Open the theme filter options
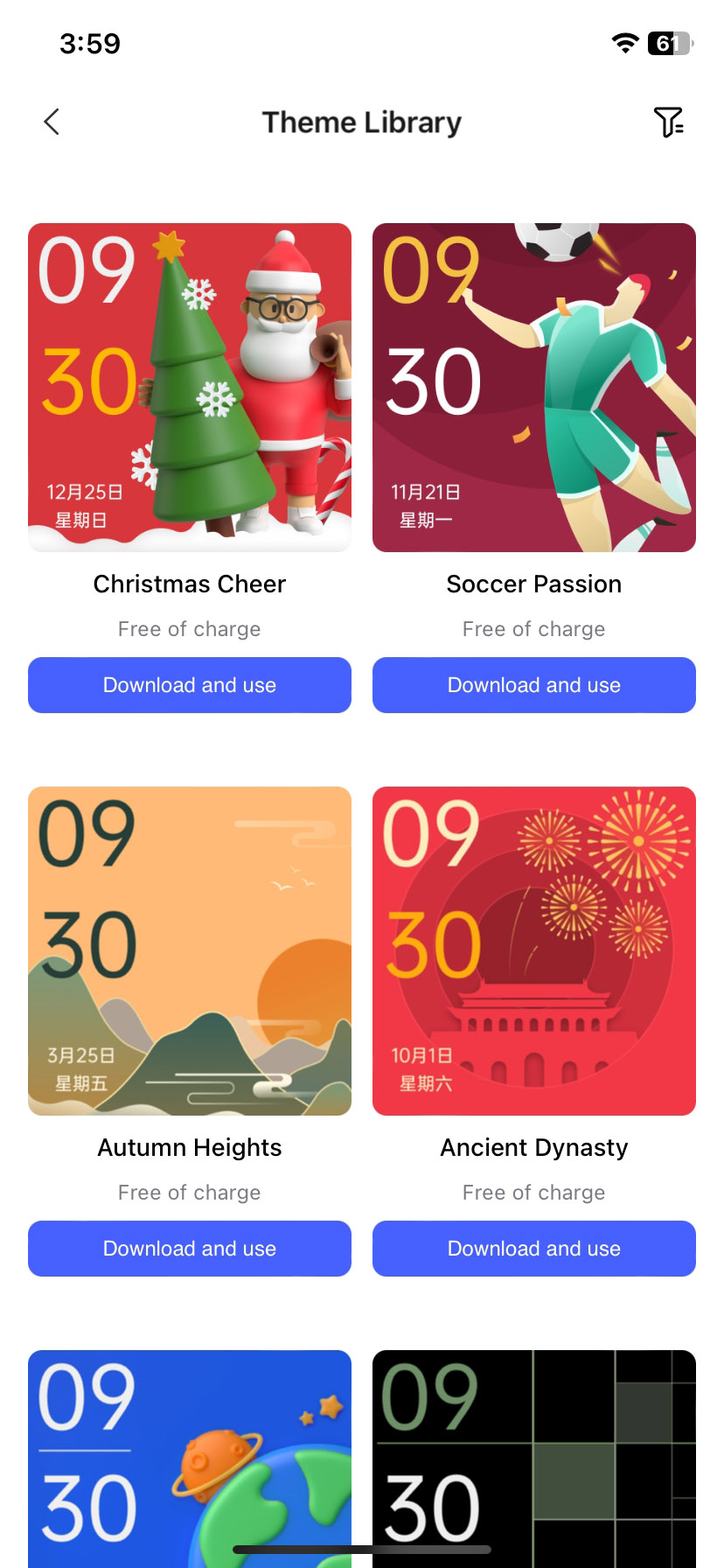The height and width of the screenshot is (1568, 724). [668, 122]
